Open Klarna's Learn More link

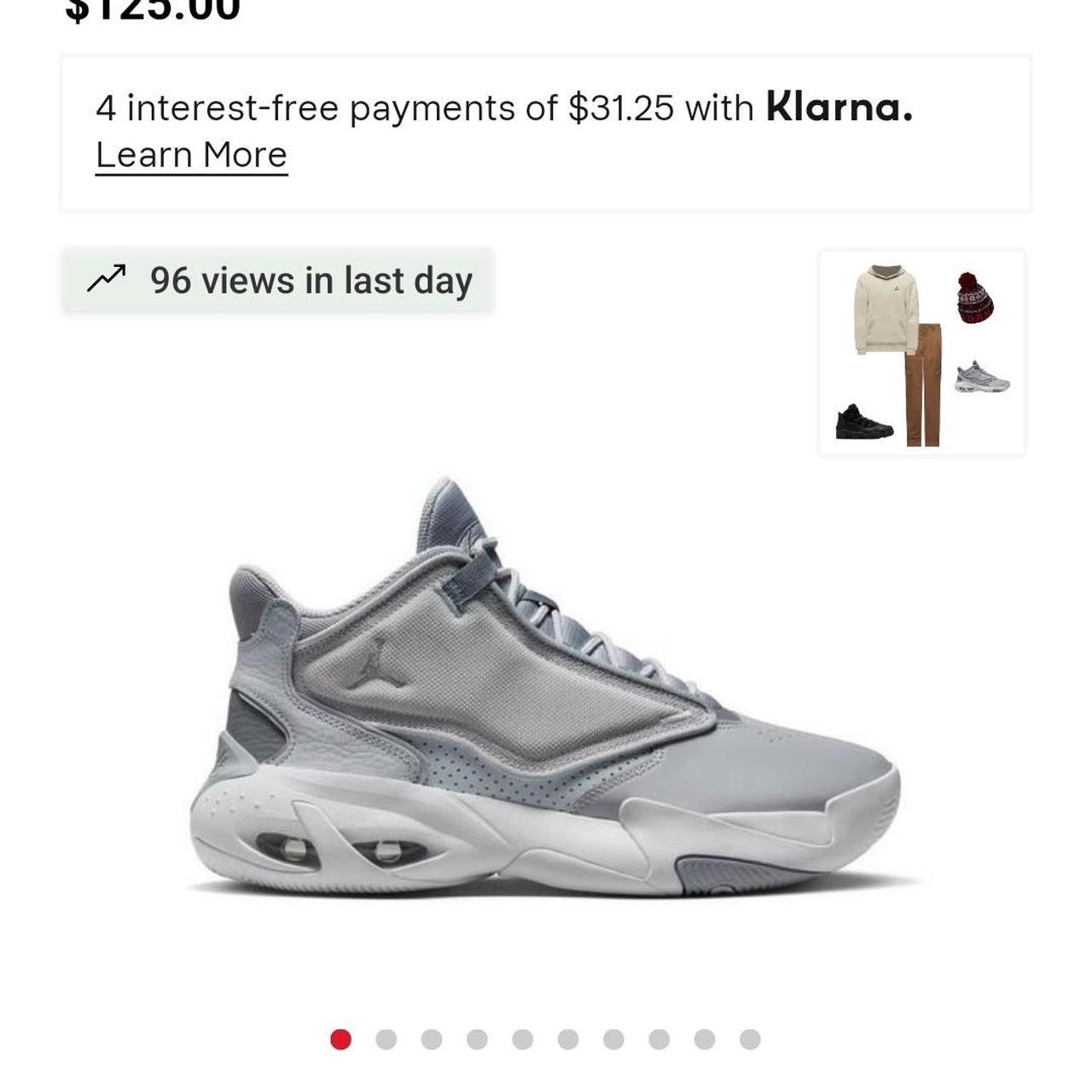tap(191, 155)
